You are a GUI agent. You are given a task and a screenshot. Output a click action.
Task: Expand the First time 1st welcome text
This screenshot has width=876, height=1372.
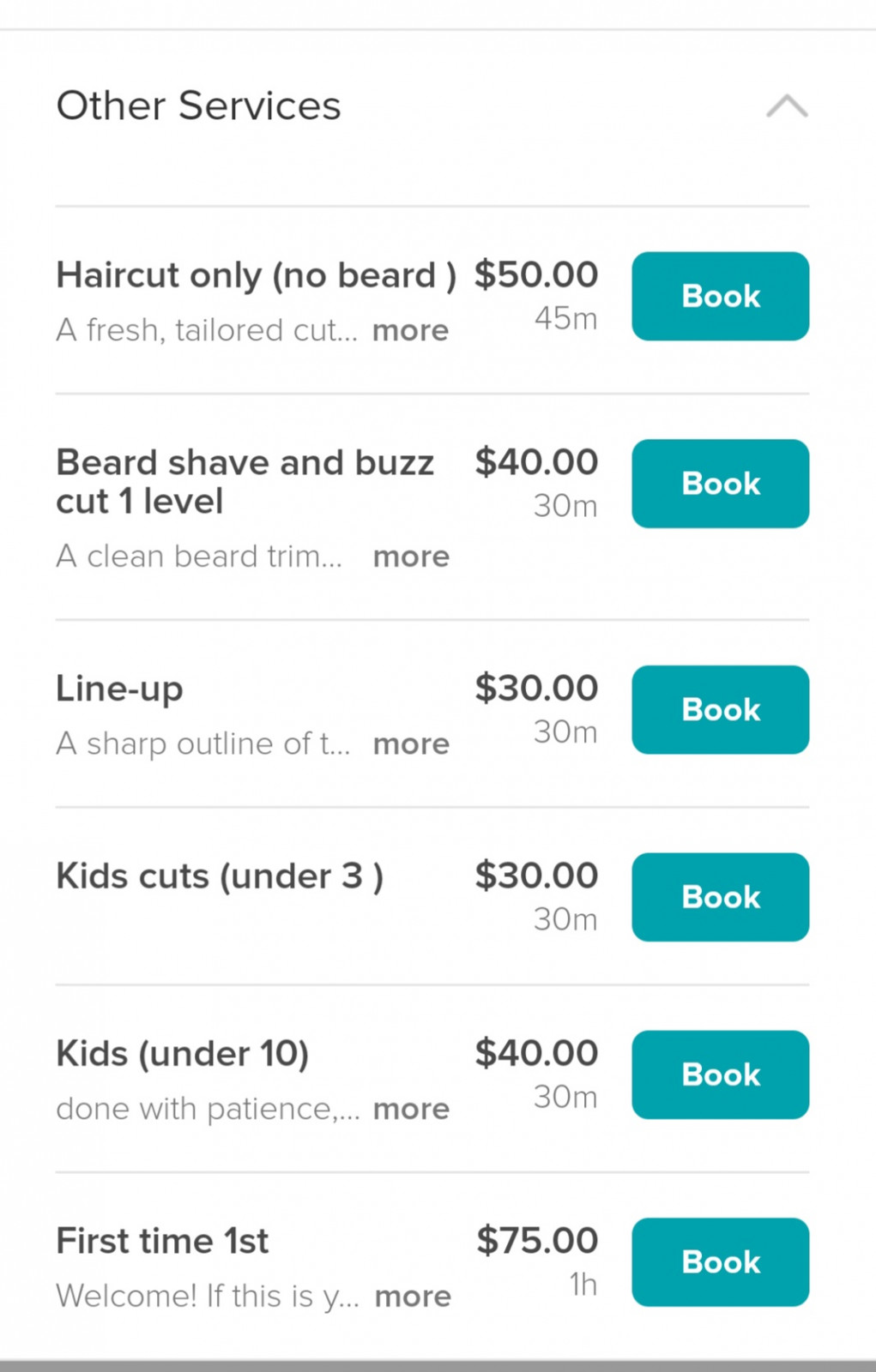coord(413,1296)
